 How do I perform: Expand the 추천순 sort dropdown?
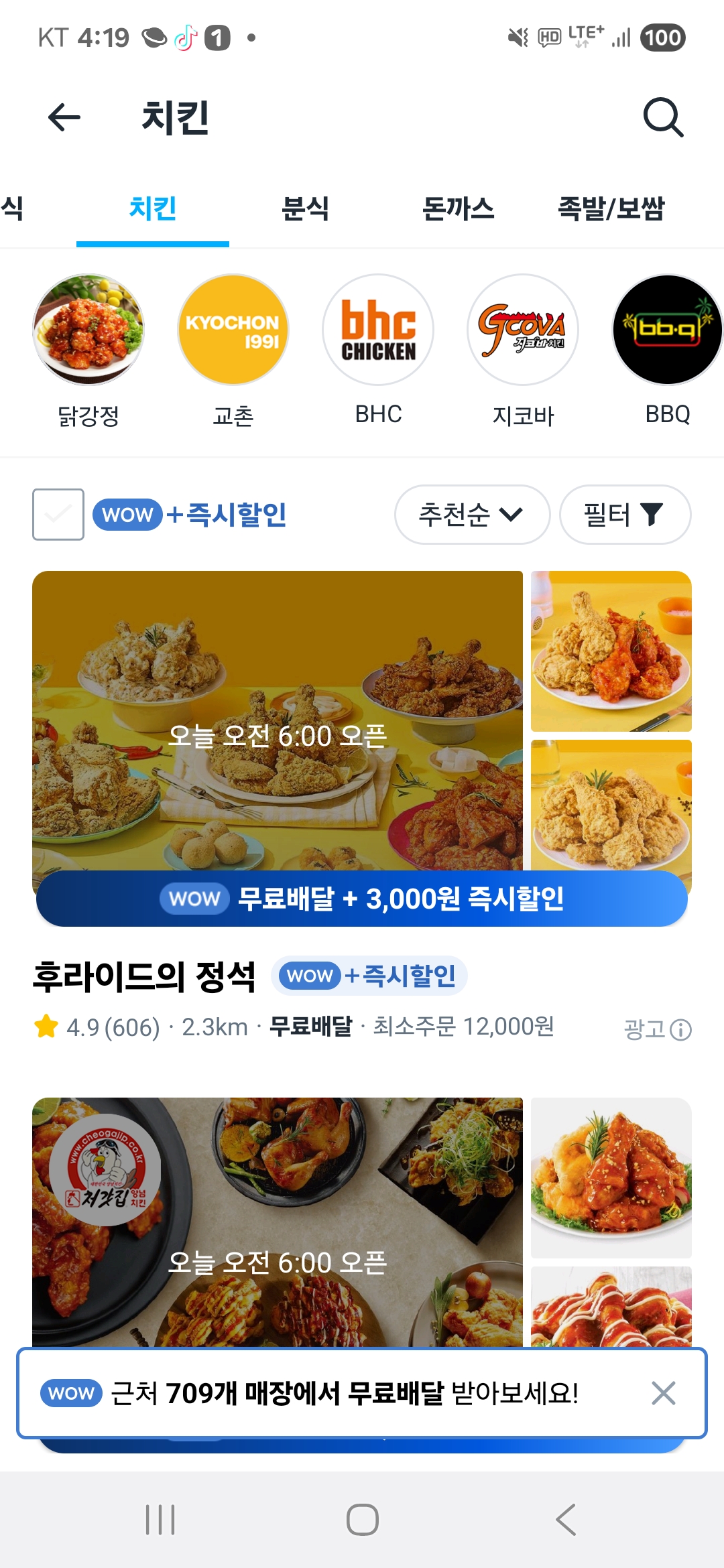472,515
